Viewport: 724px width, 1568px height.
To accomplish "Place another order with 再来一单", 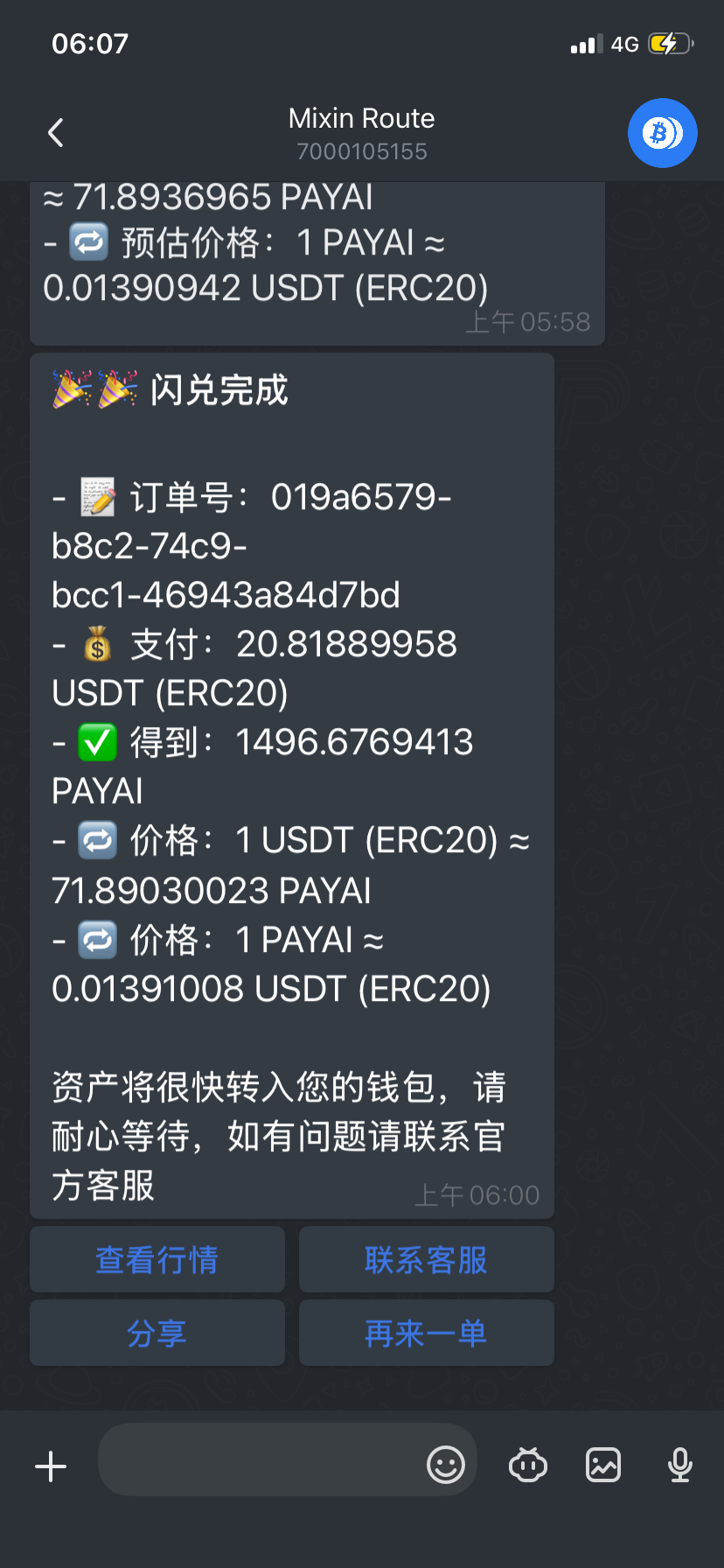I will pos(426,1333).
